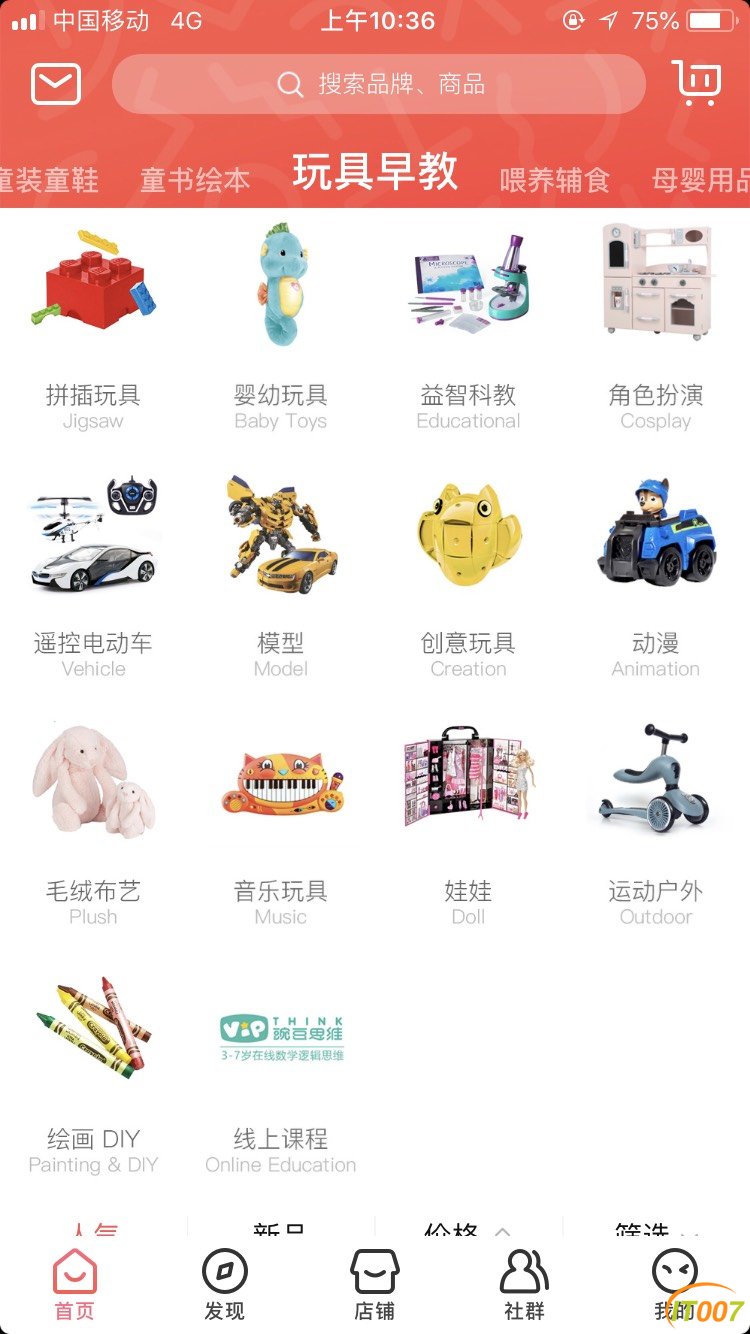Switch to the 店铺 shops tab
750x1334 pixels.
tap(374, 1285)
